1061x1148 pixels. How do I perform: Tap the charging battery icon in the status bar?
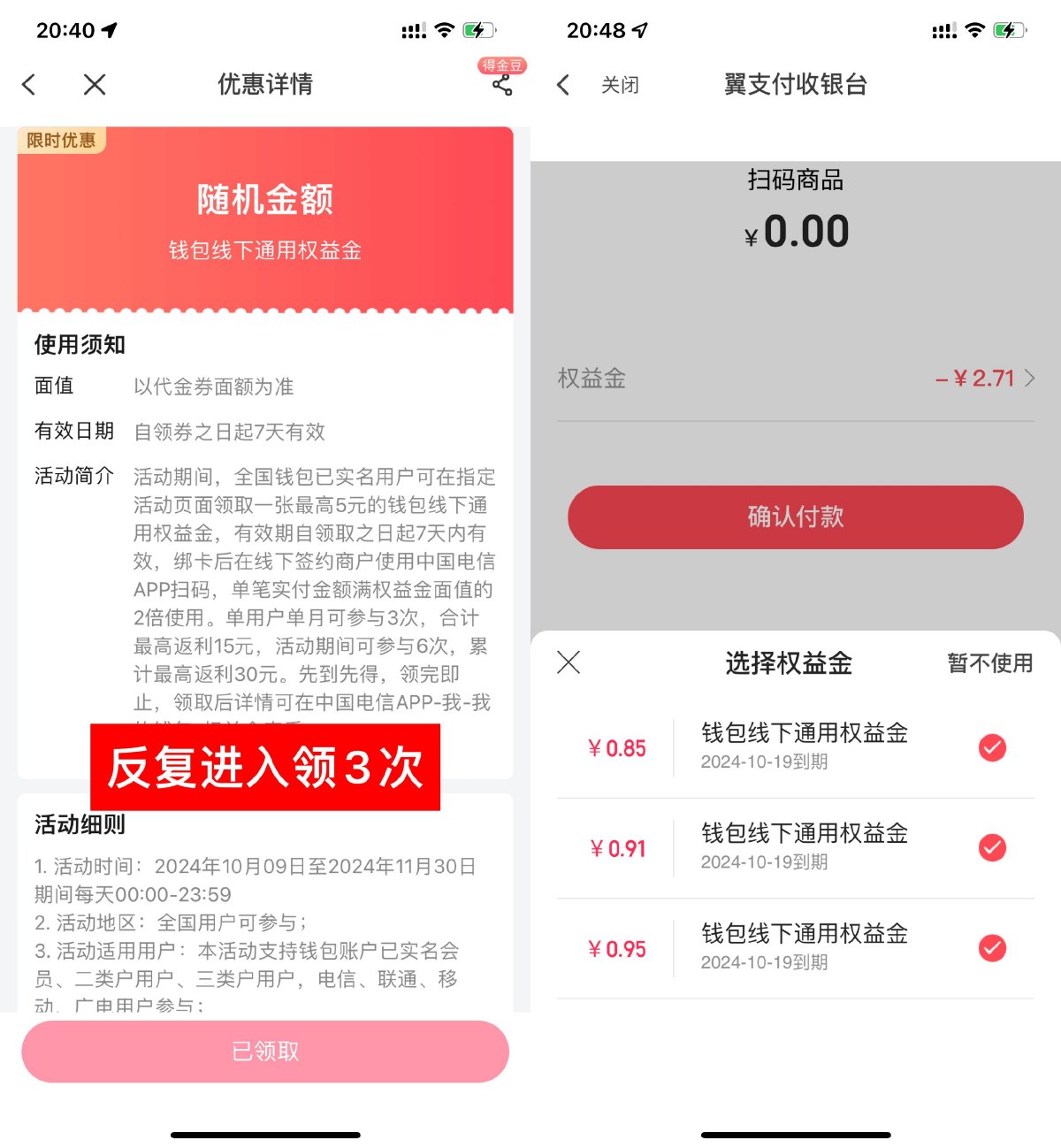pos(1008,29)
